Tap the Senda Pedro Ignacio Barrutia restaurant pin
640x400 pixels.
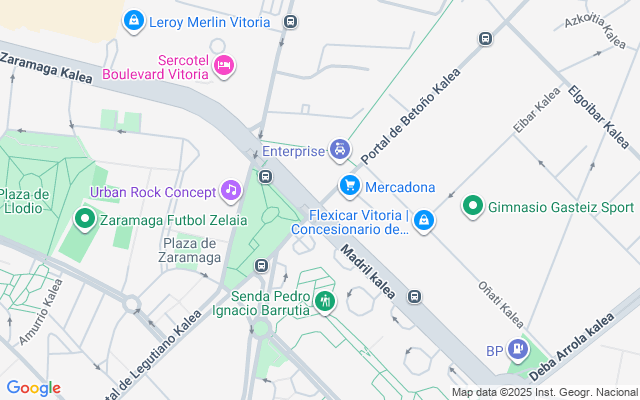click(324, 300)
